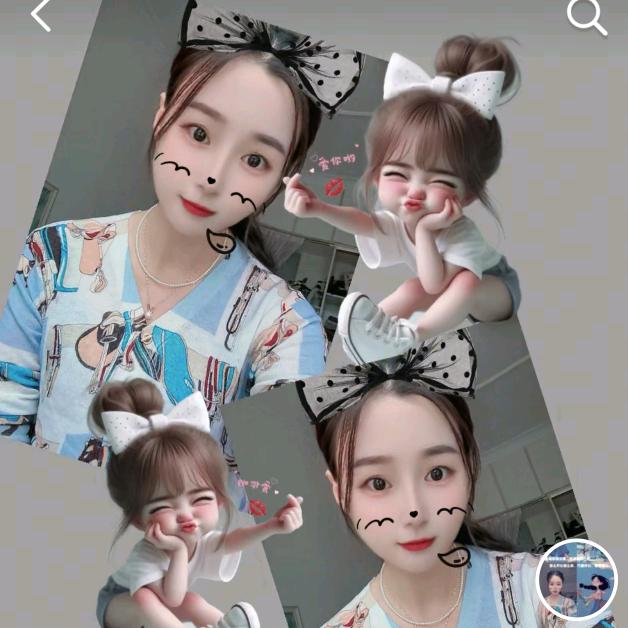The image size is (628, 628).
Task: Open the circular floating video thumbnail
Action: click(x=577, y=580)
